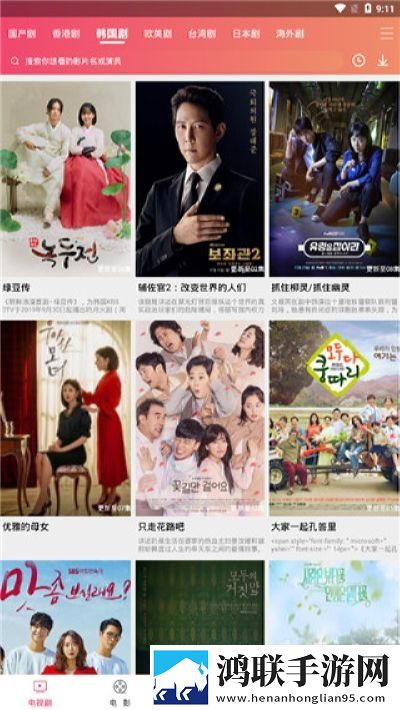This screenshot has width=400, height=710.
Task: Open the 抓住柳灵/抓住幽灵 card
Action: pos(334,198)
